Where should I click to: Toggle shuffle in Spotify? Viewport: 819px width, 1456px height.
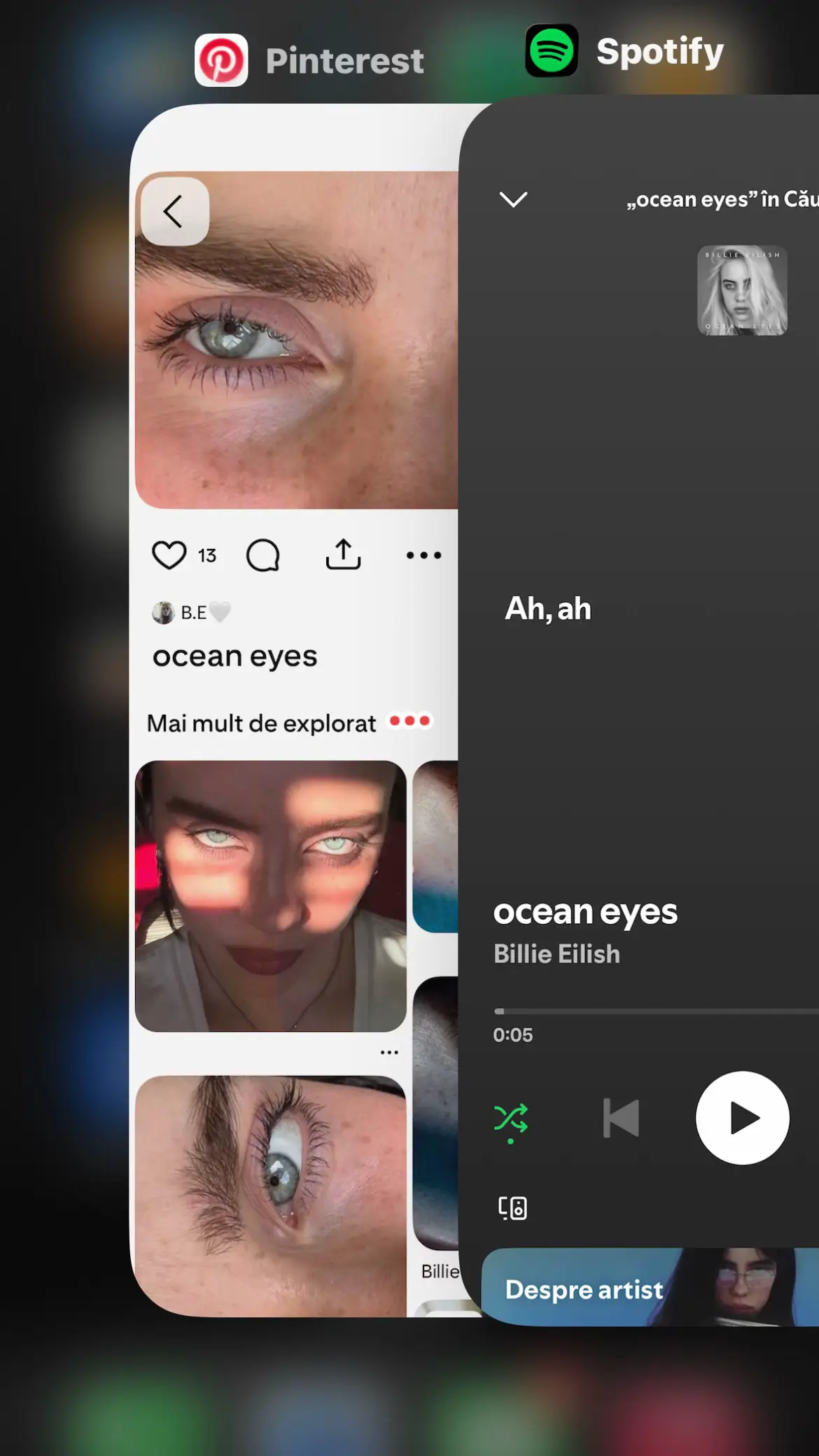coord(511,1119)
